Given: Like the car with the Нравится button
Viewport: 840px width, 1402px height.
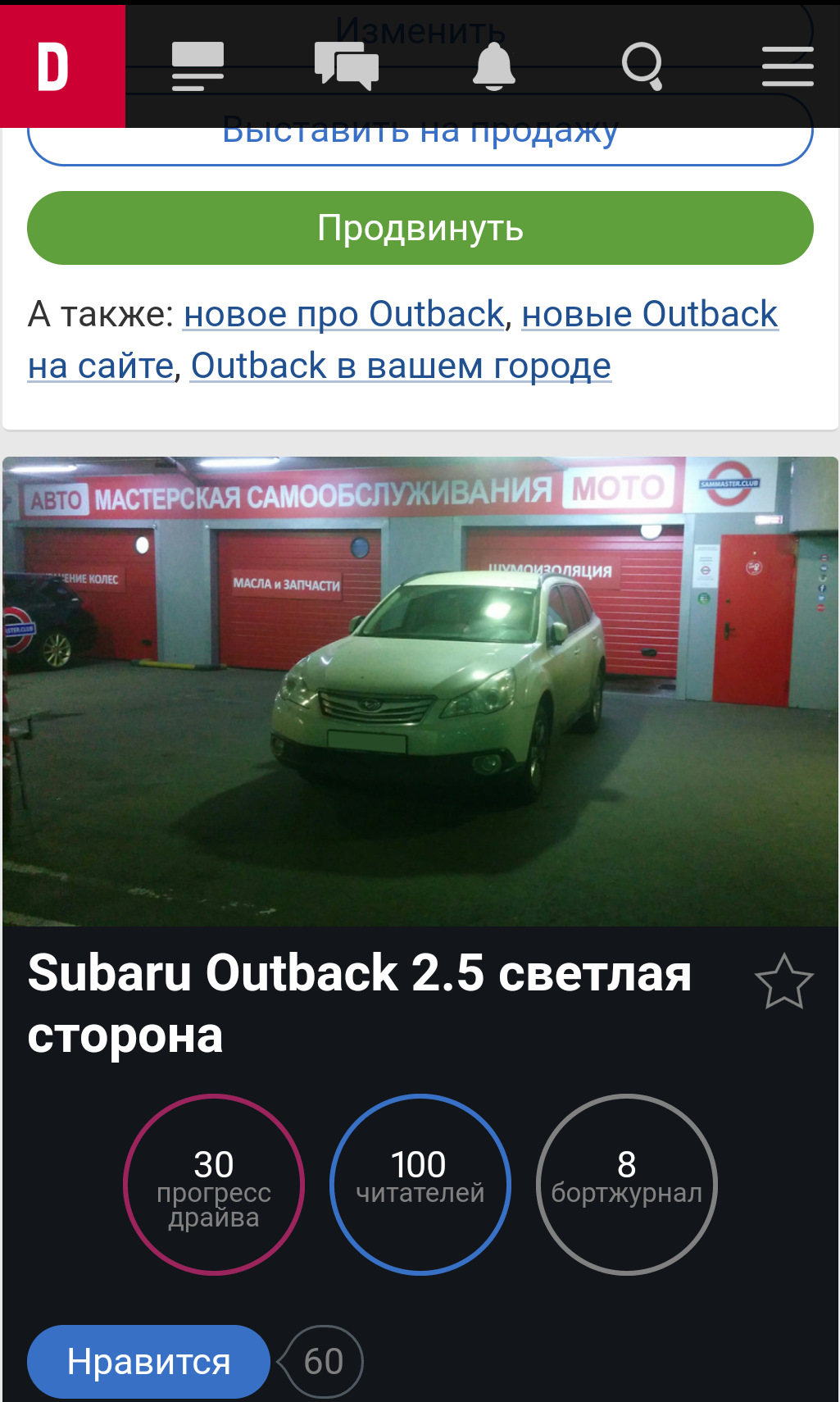Looking at the screenshot, I should coord(148,1361).
